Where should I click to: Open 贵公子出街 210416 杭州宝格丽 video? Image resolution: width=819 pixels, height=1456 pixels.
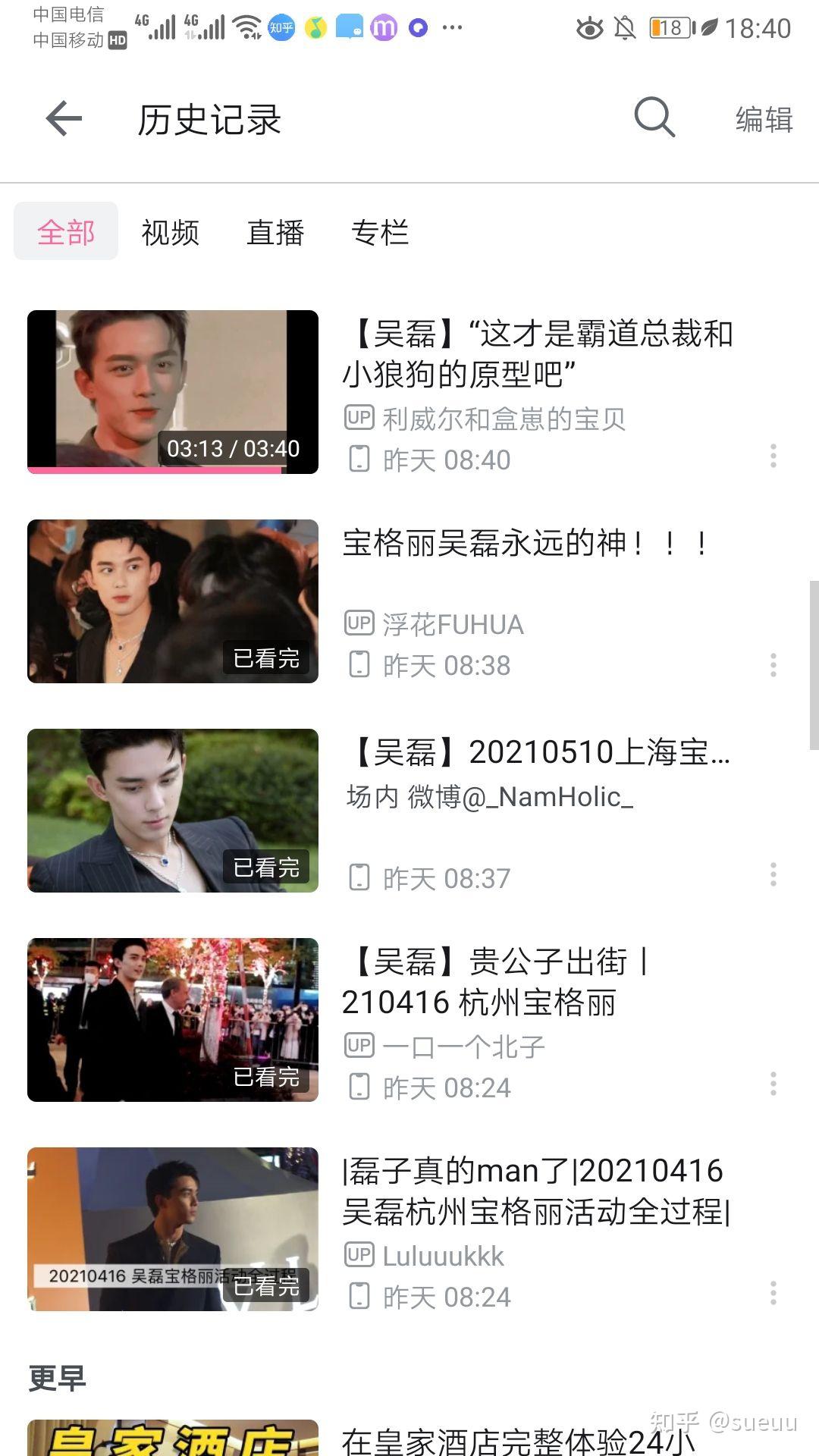tap(173, 1019)
